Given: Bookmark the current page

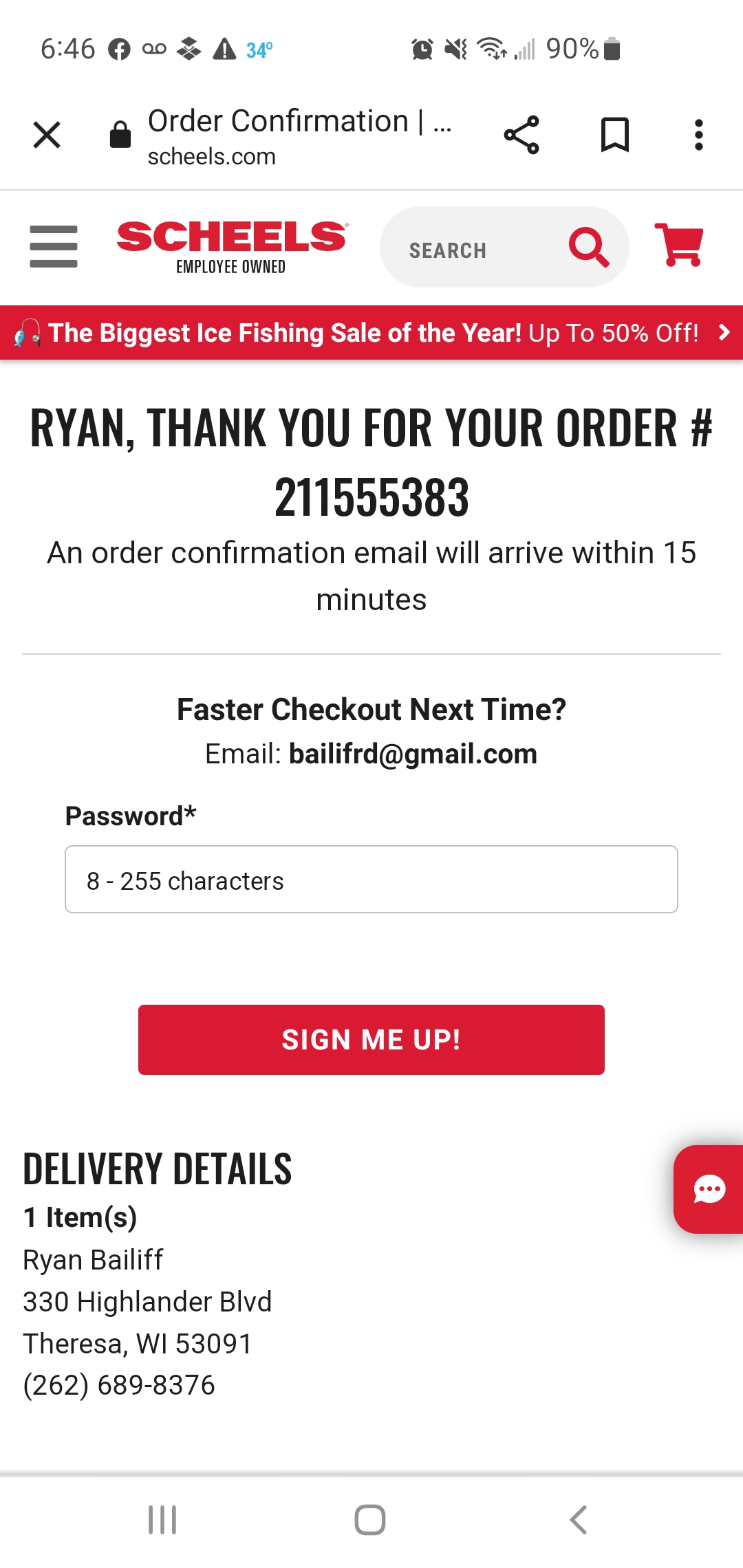Looking at the screenshot, I should [x=615, y=135].
